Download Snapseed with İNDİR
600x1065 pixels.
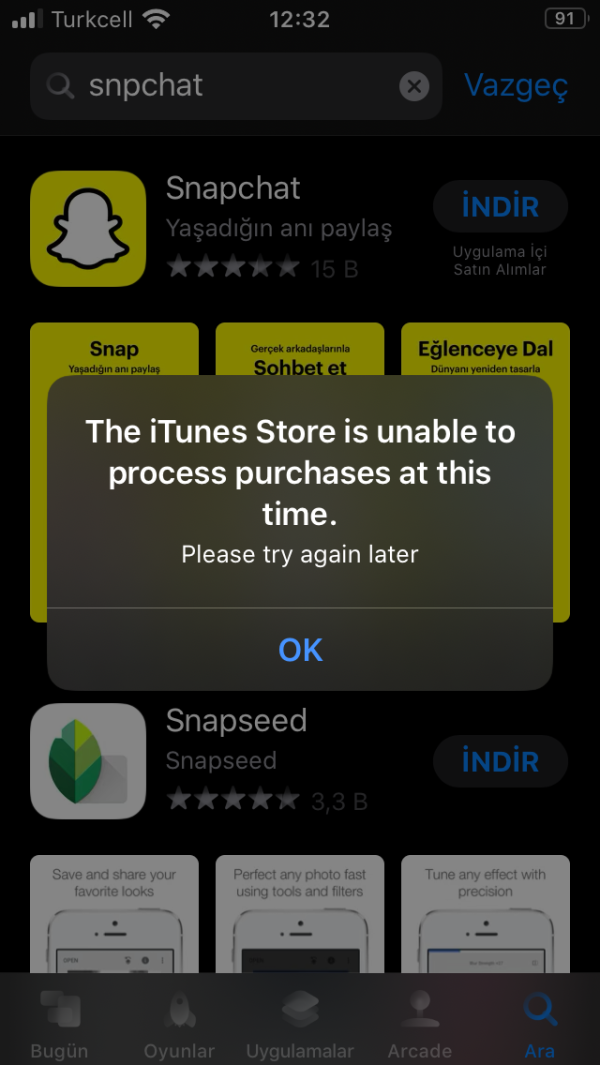(x=500, y=761)
